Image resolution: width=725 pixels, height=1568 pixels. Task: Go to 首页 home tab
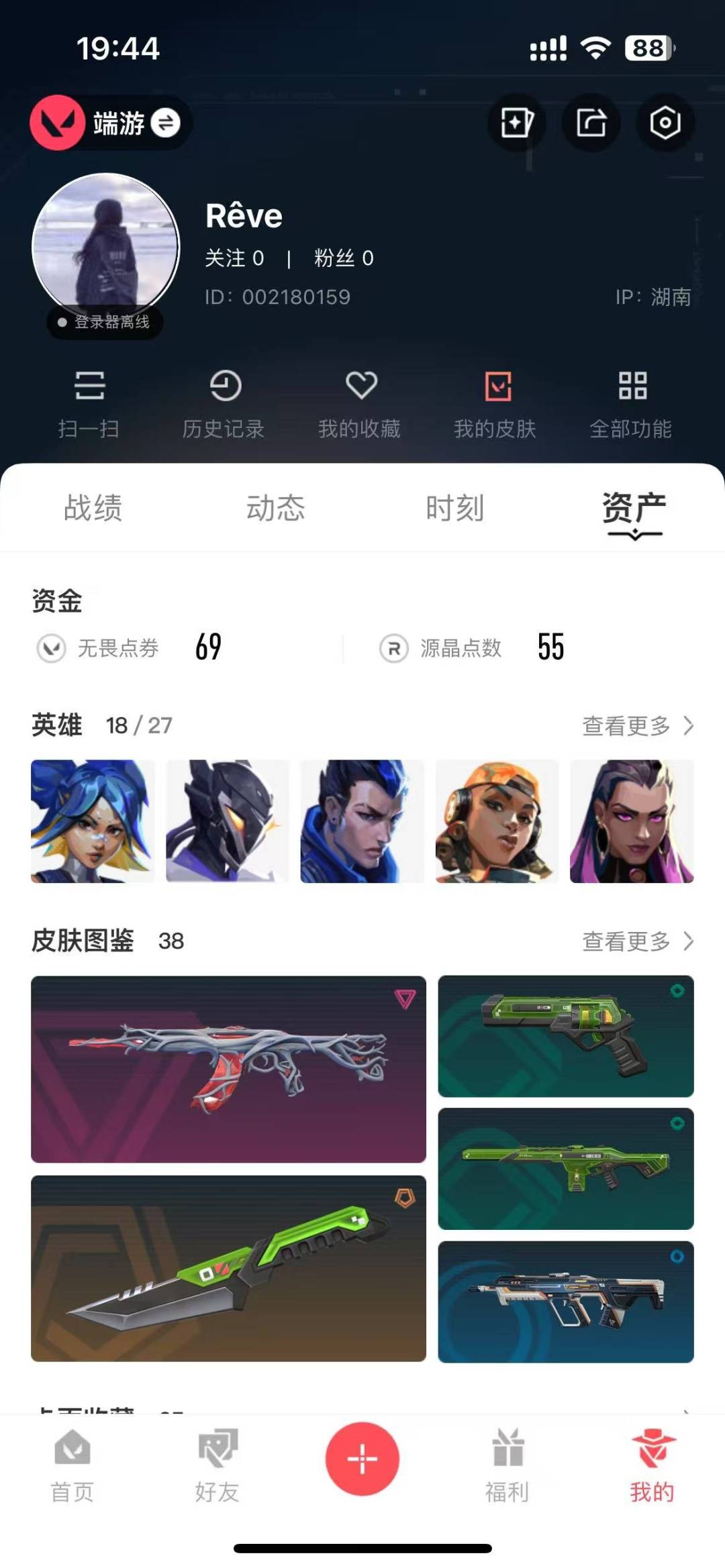pos(72,1466)
